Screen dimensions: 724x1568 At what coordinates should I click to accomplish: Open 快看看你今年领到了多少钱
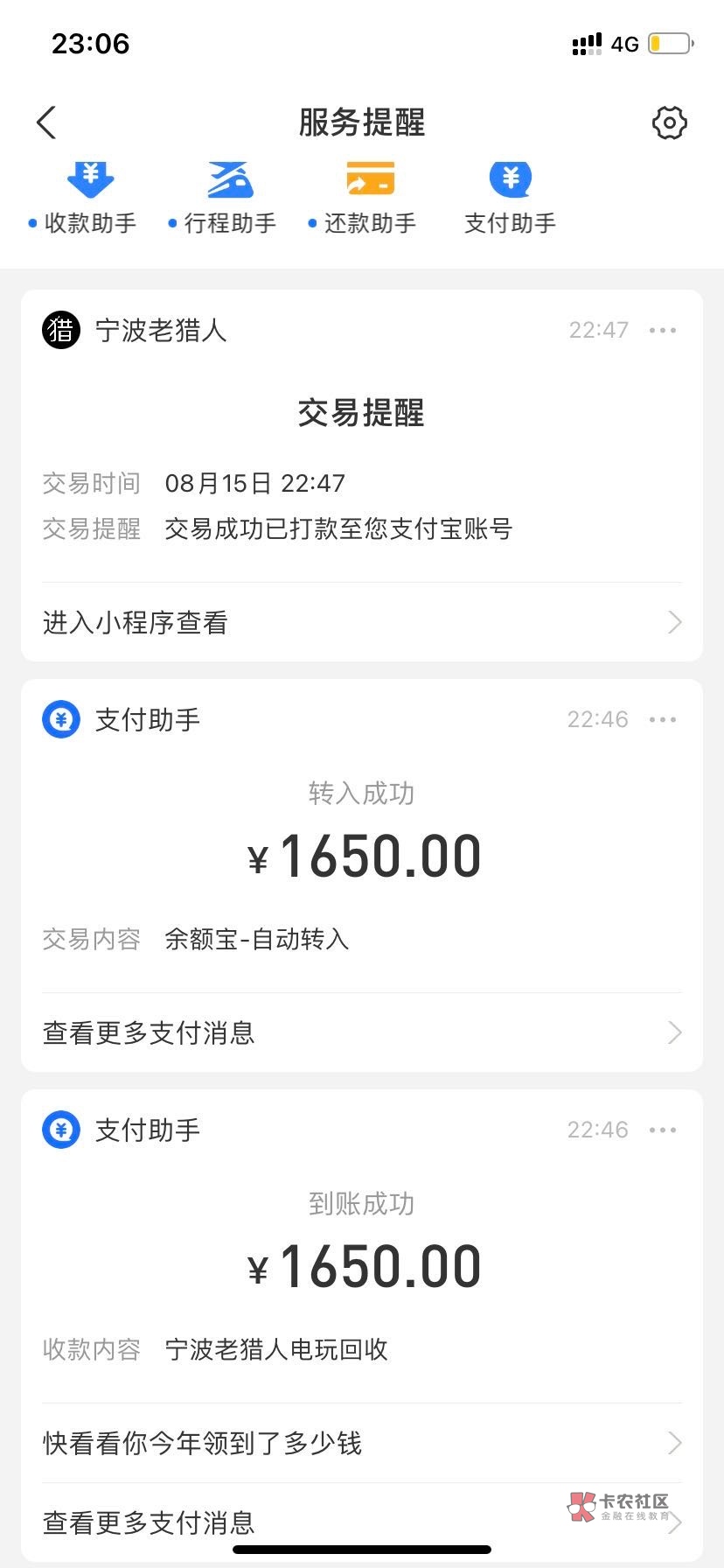tap(362, 1443)
